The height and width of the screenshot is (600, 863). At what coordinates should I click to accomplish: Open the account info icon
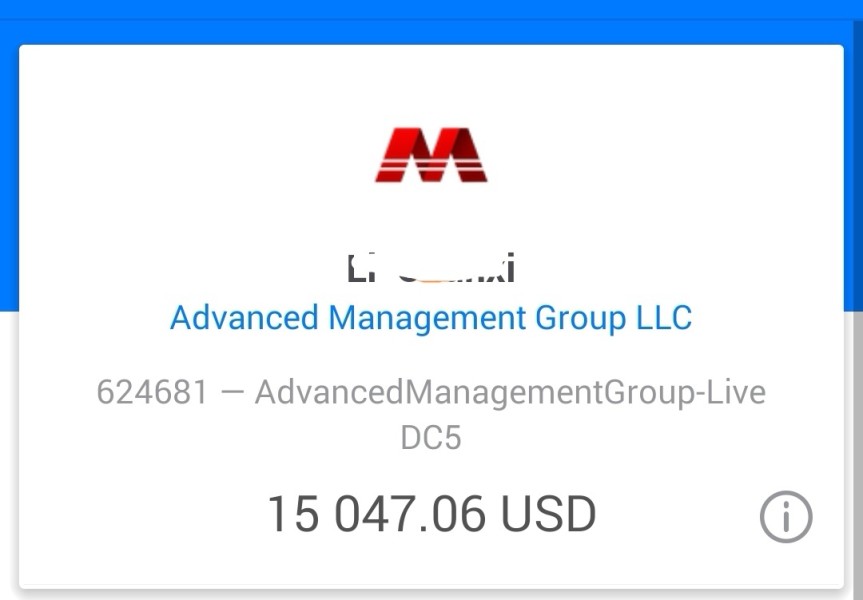click(786, 517)
